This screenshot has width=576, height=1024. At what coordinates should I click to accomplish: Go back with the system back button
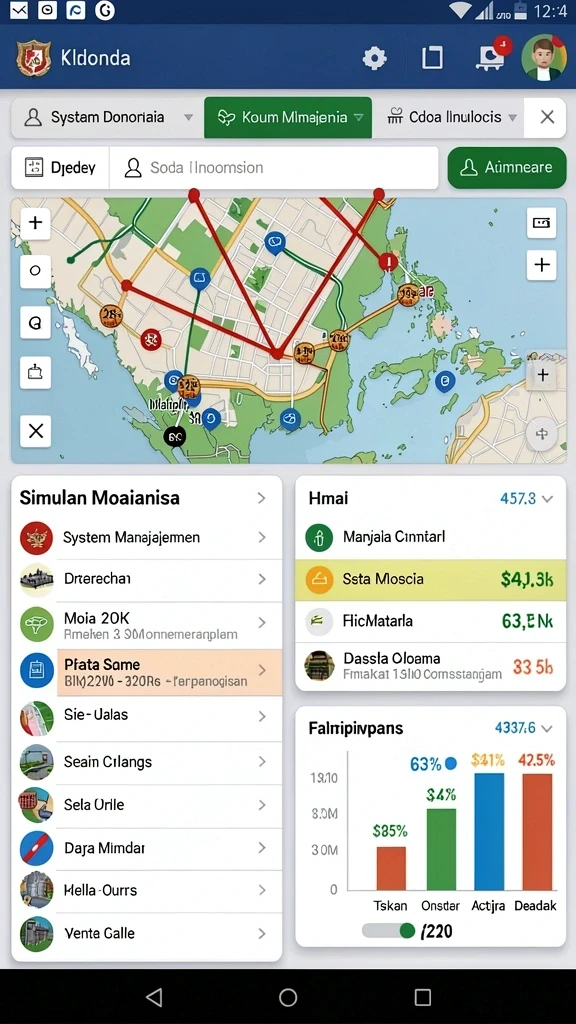click(153, 997)
